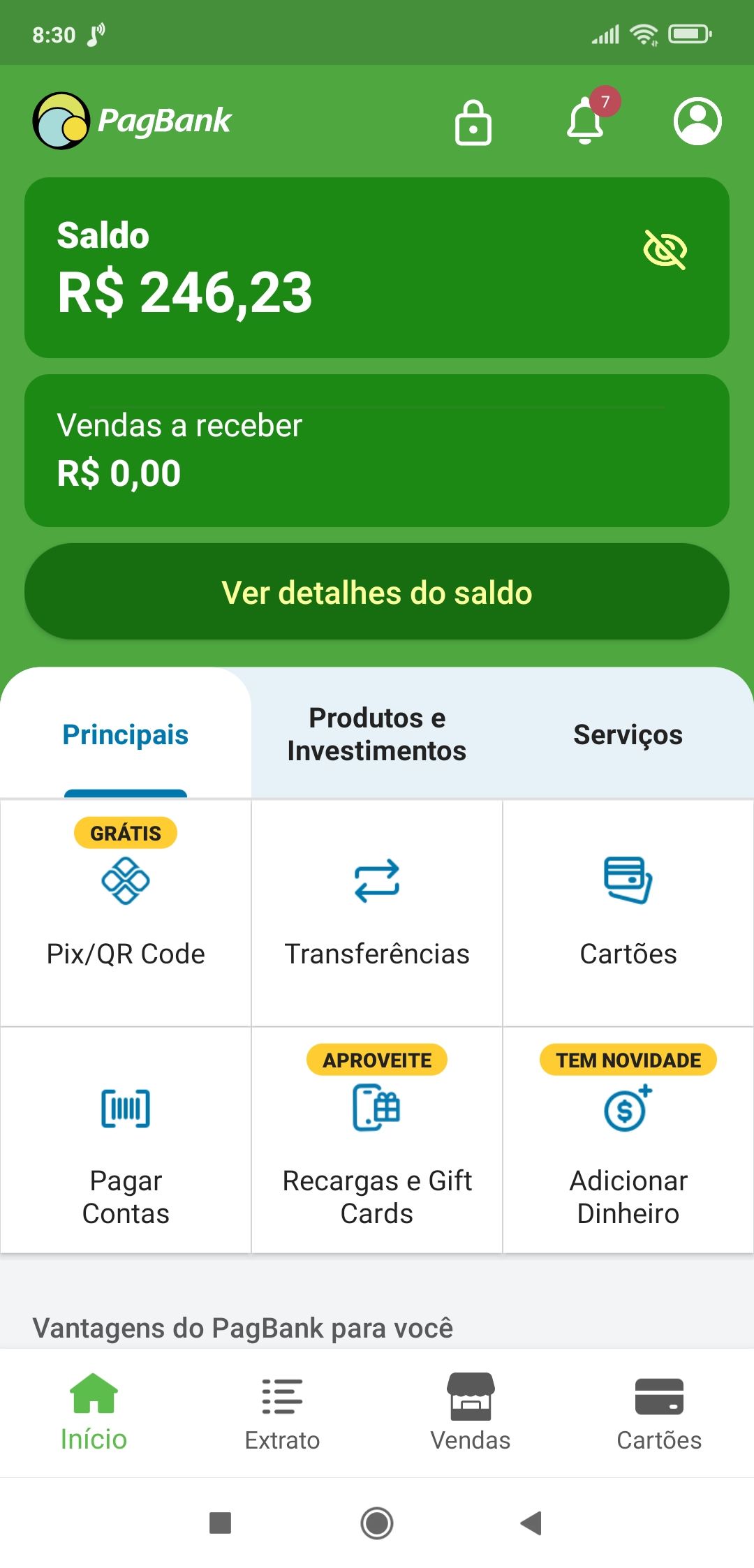Open Vendas a receber card
754x1568 pixels.
point(377,450)
